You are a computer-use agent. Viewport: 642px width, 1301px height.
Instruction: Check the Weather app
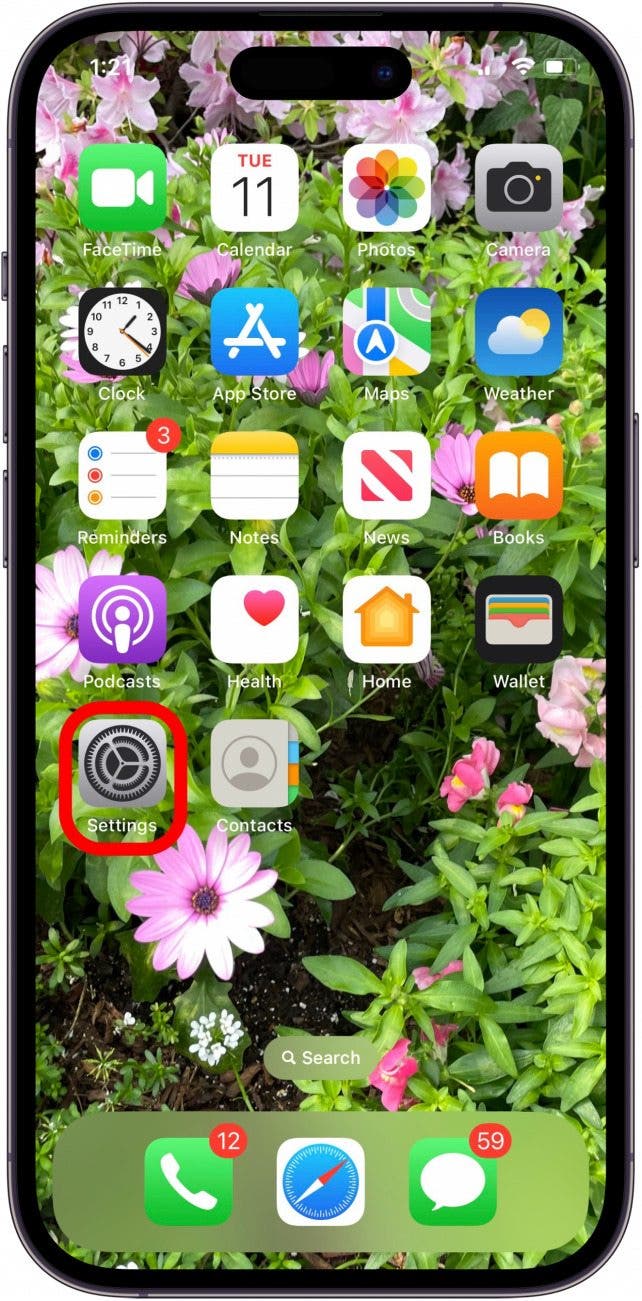tap(518, 332)
